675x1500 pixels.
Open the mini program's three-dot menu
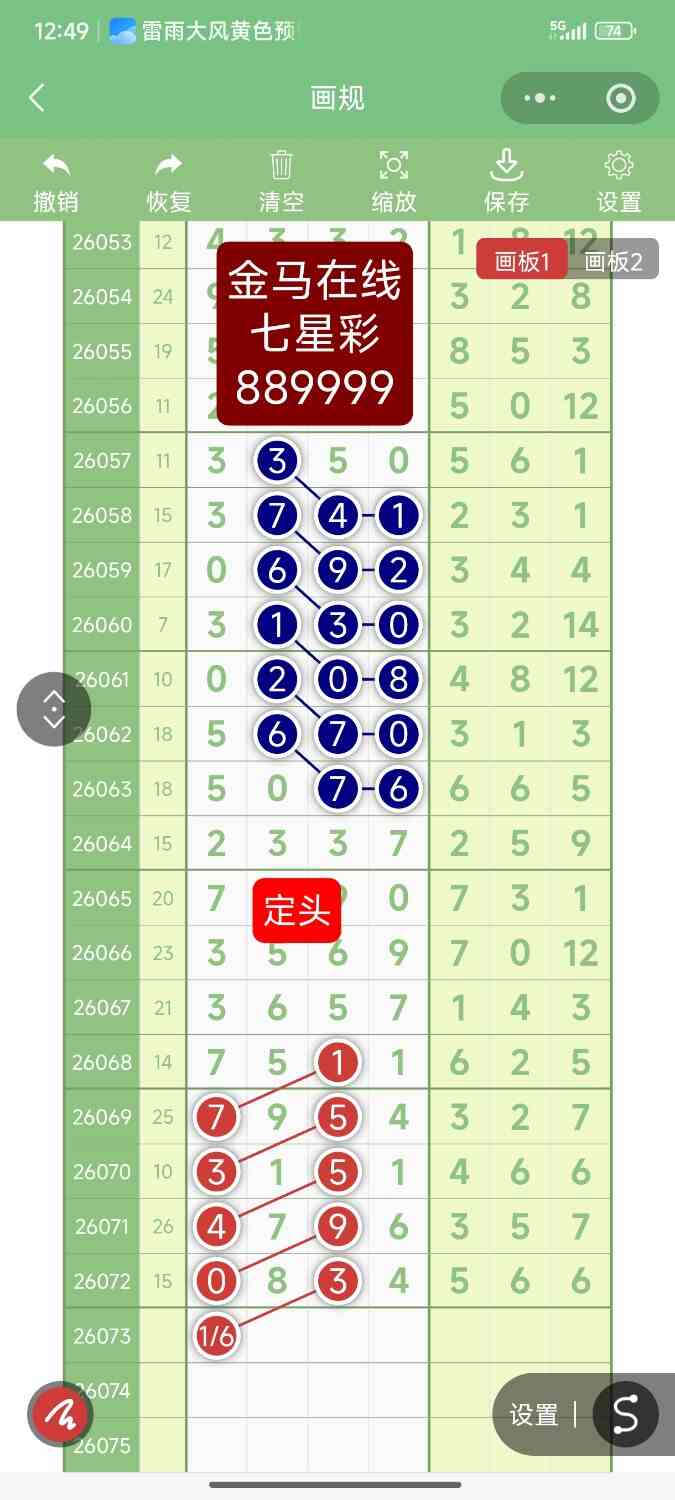coord(540,98)
